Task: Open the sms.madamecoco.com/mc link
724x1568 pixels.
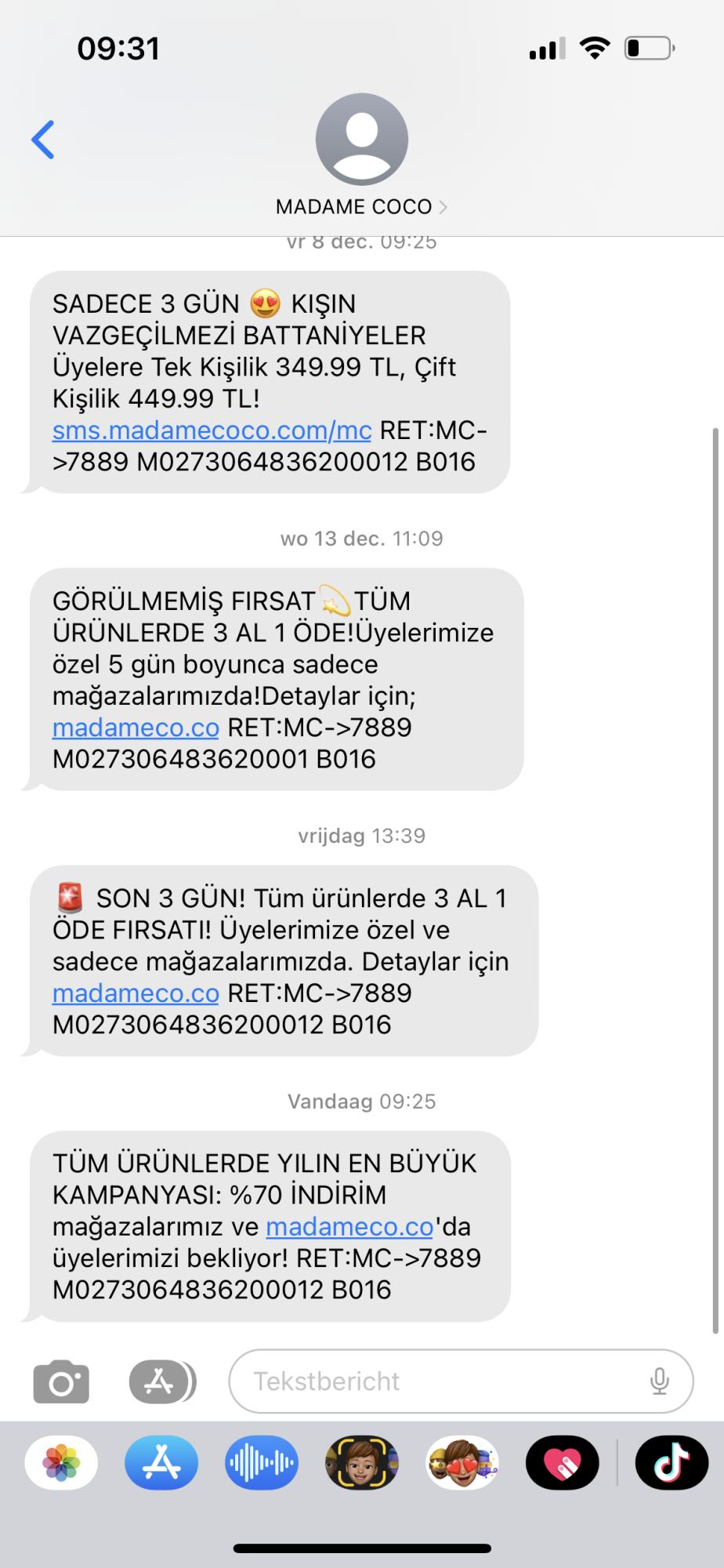Action: (x=210, y=430)
